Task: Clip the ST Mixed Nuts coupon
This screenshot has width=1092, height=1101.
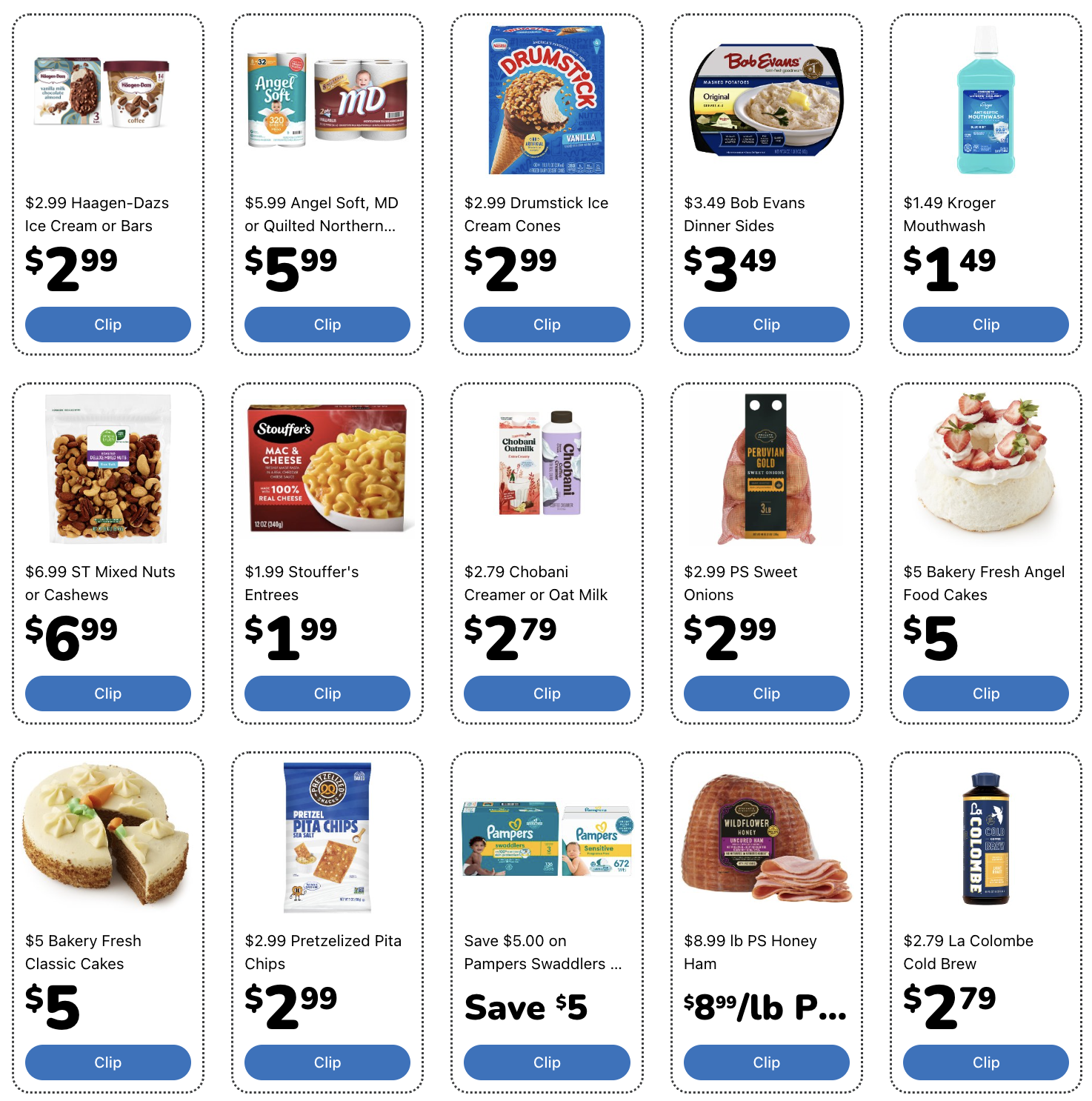Action: tap(107, 693)
